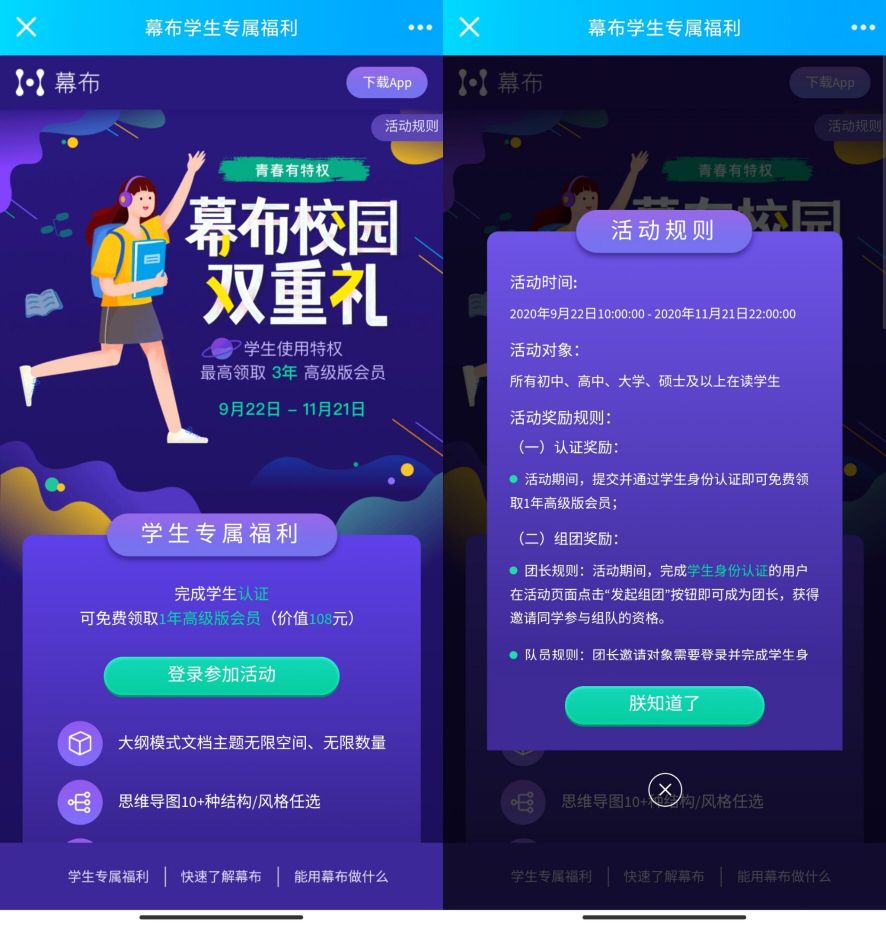Viewport: 886px width, 928px height.
Task: Open the 学生身份认证 link in the rules
Action: (x=727, y=570)
